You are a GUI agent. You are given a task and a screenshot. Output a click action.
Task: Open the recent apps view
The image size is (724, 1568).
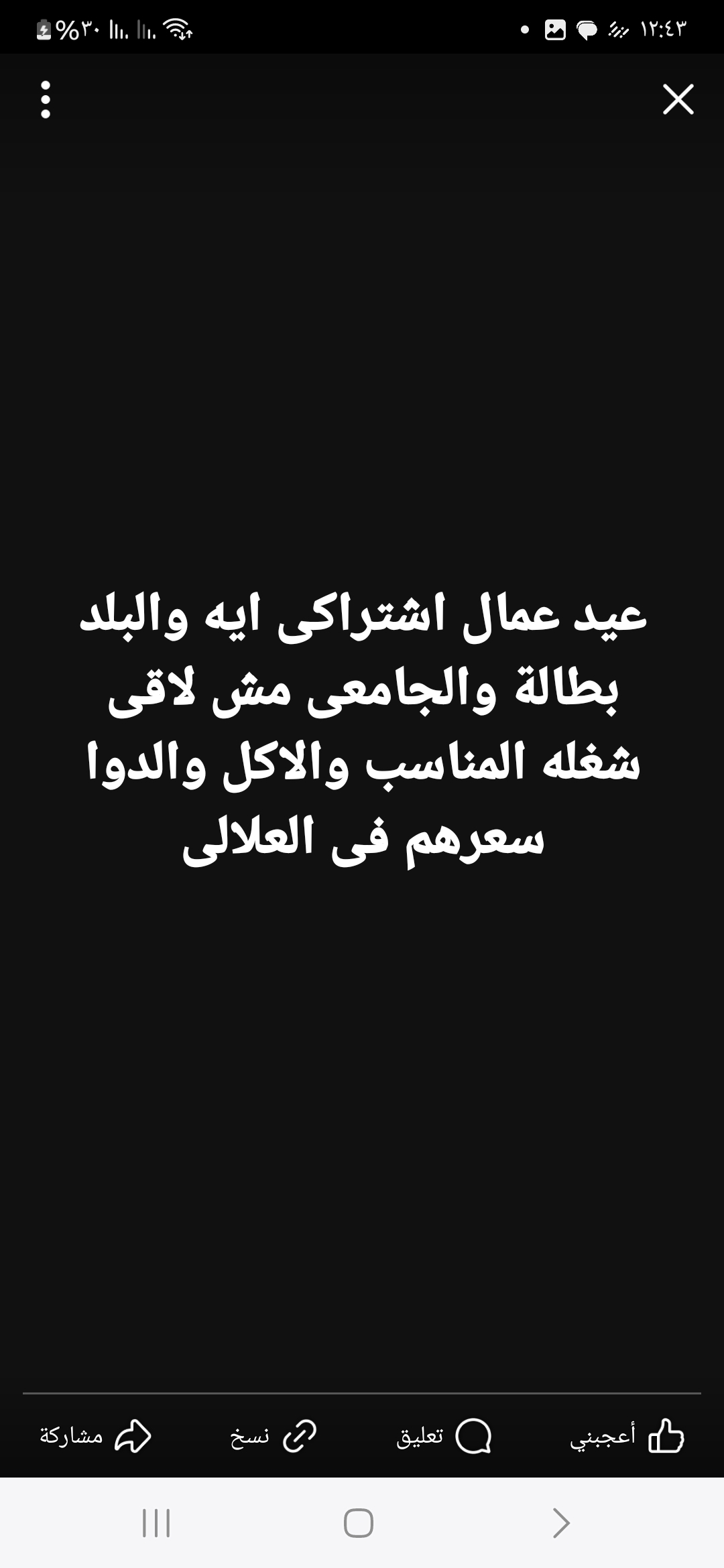pos(156,1523)
